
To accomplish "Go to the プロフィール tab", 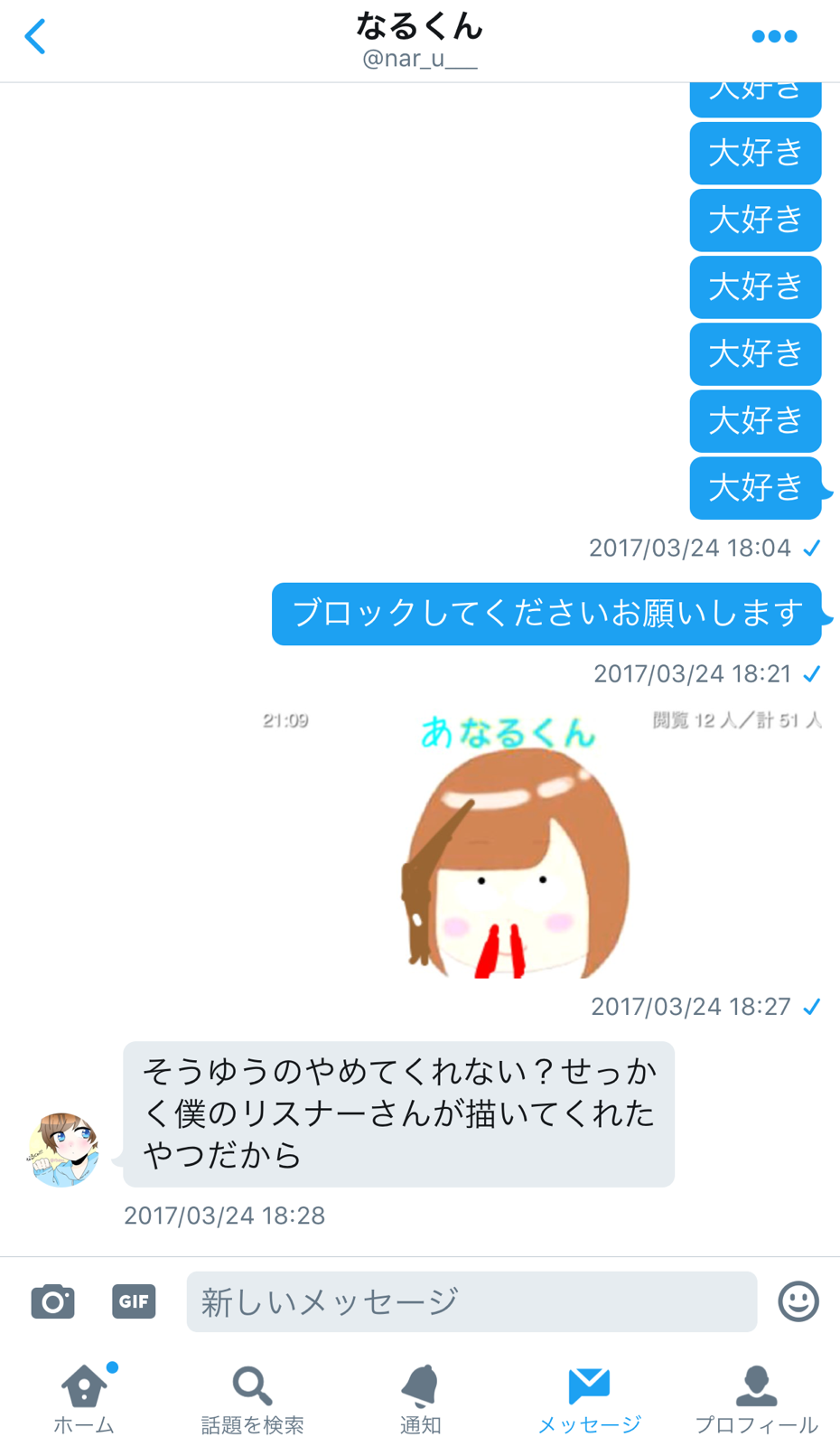I will 756,1398.
